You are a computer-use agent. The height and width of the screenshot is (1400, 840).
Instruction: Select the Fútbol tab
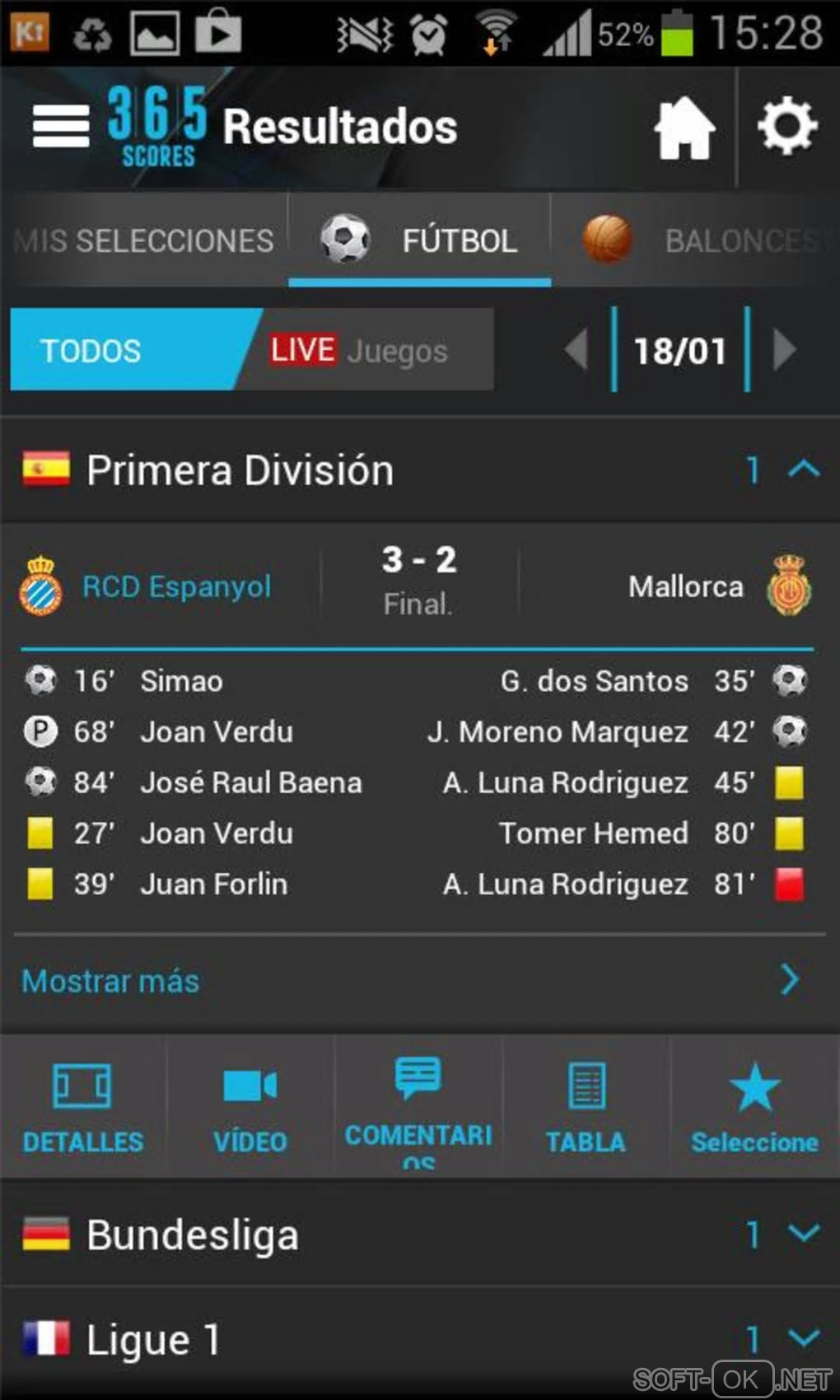[x=420, y=240]
